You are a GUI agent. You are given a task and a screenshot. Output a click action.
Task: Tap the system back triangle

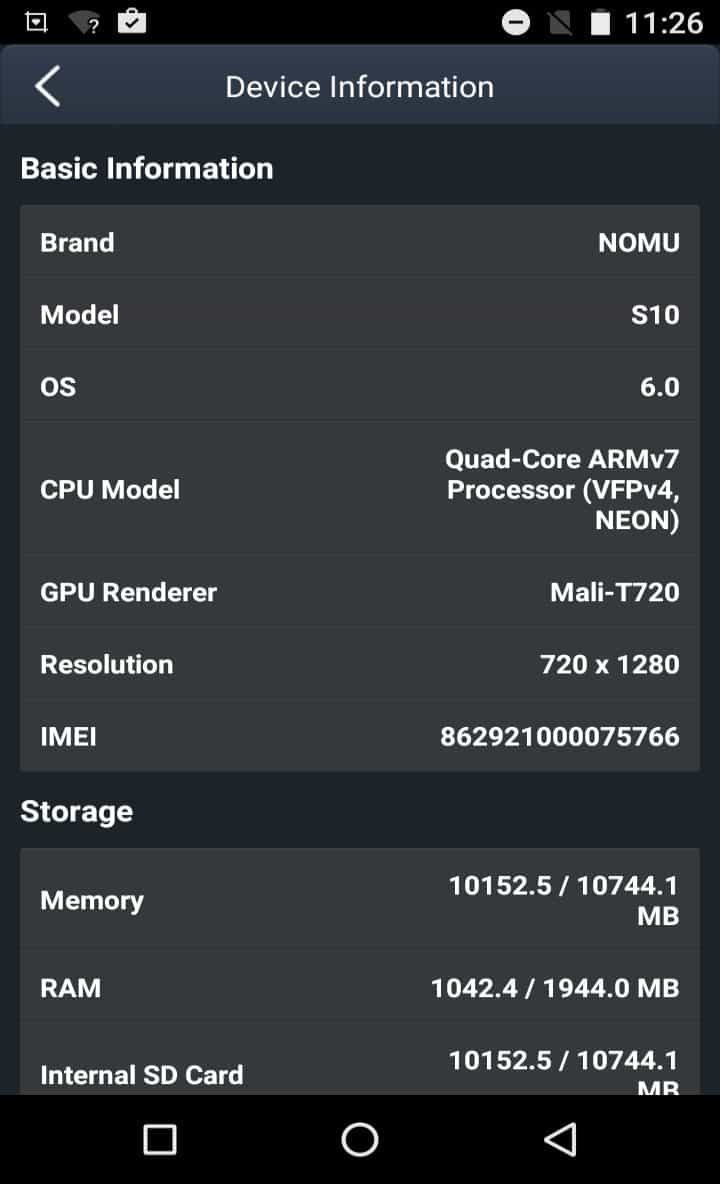pos(560,1139)
